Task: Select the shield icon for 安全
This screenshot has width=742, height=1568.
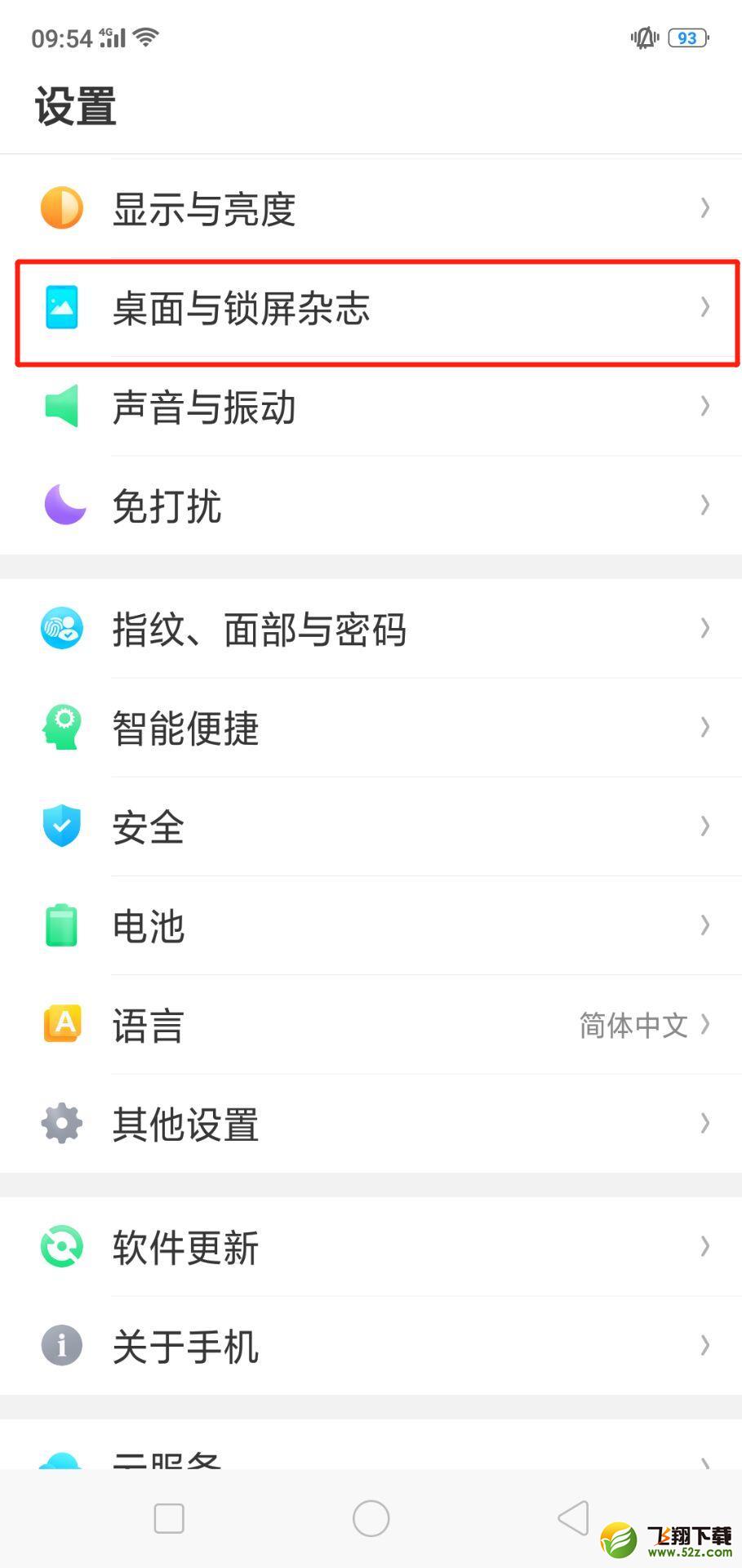Action: (61, 826)
